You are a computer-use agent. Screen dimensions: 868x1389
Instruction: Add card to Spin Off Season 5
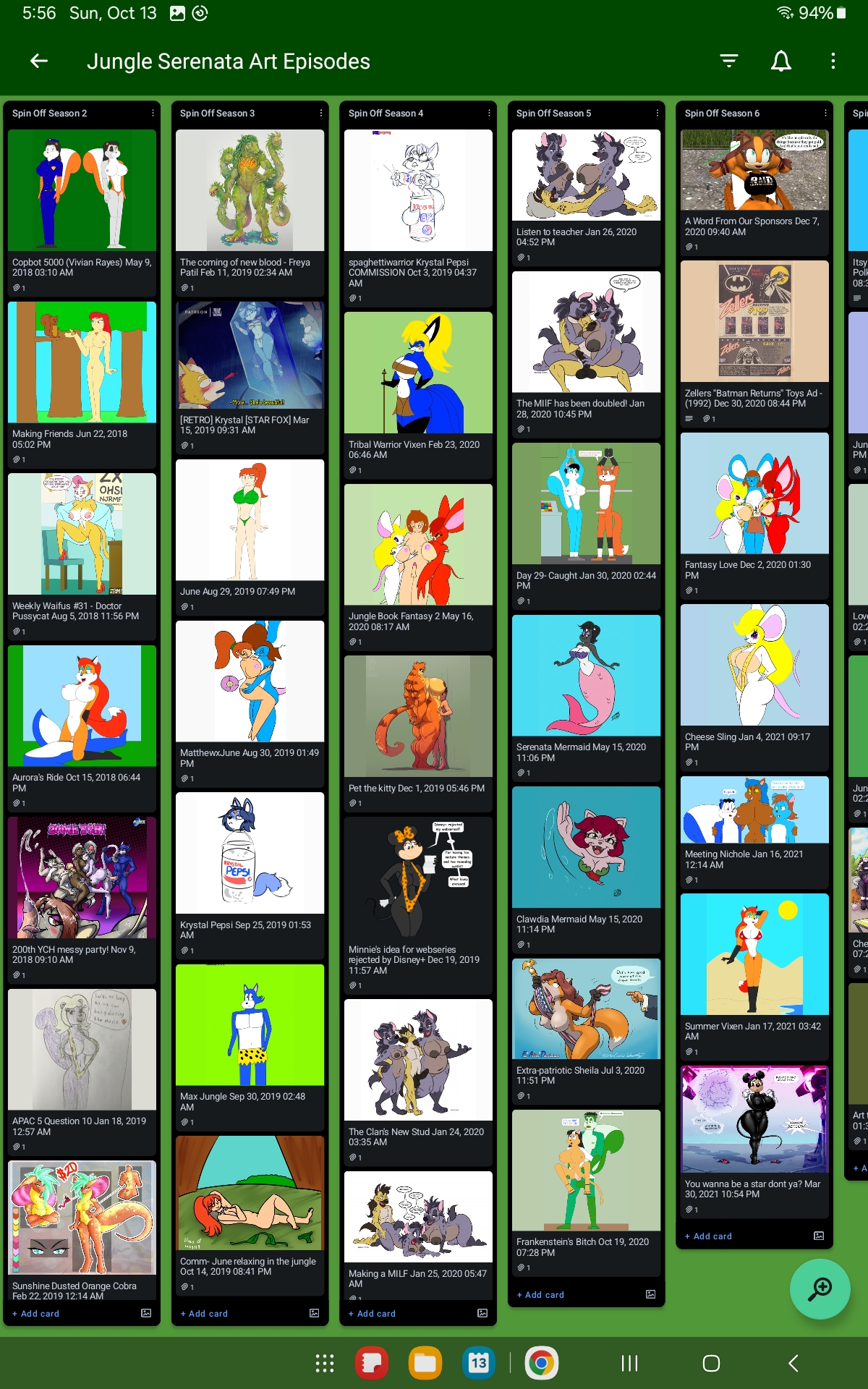(x=545, y=1295)
